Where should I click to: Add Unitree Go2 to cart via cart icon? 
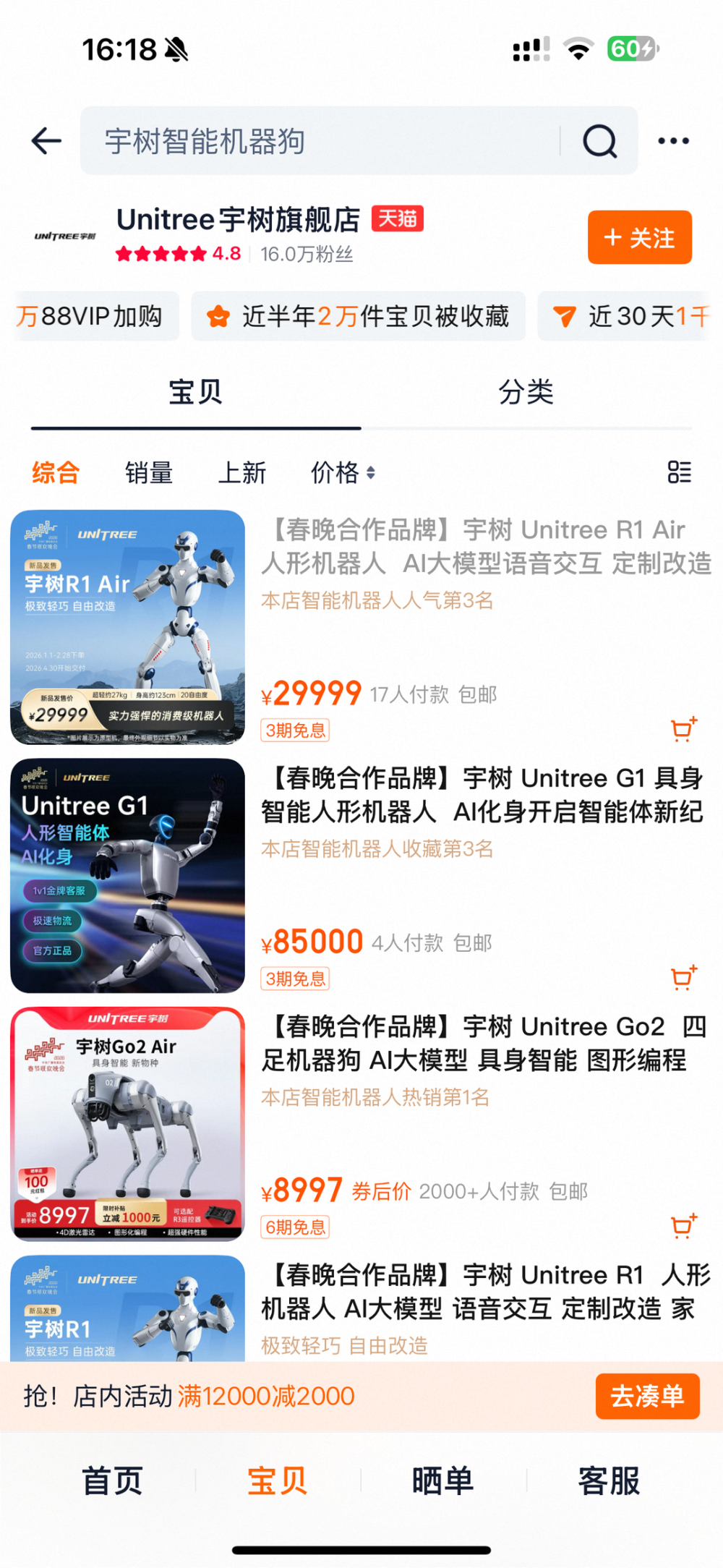click(683, 1227)
